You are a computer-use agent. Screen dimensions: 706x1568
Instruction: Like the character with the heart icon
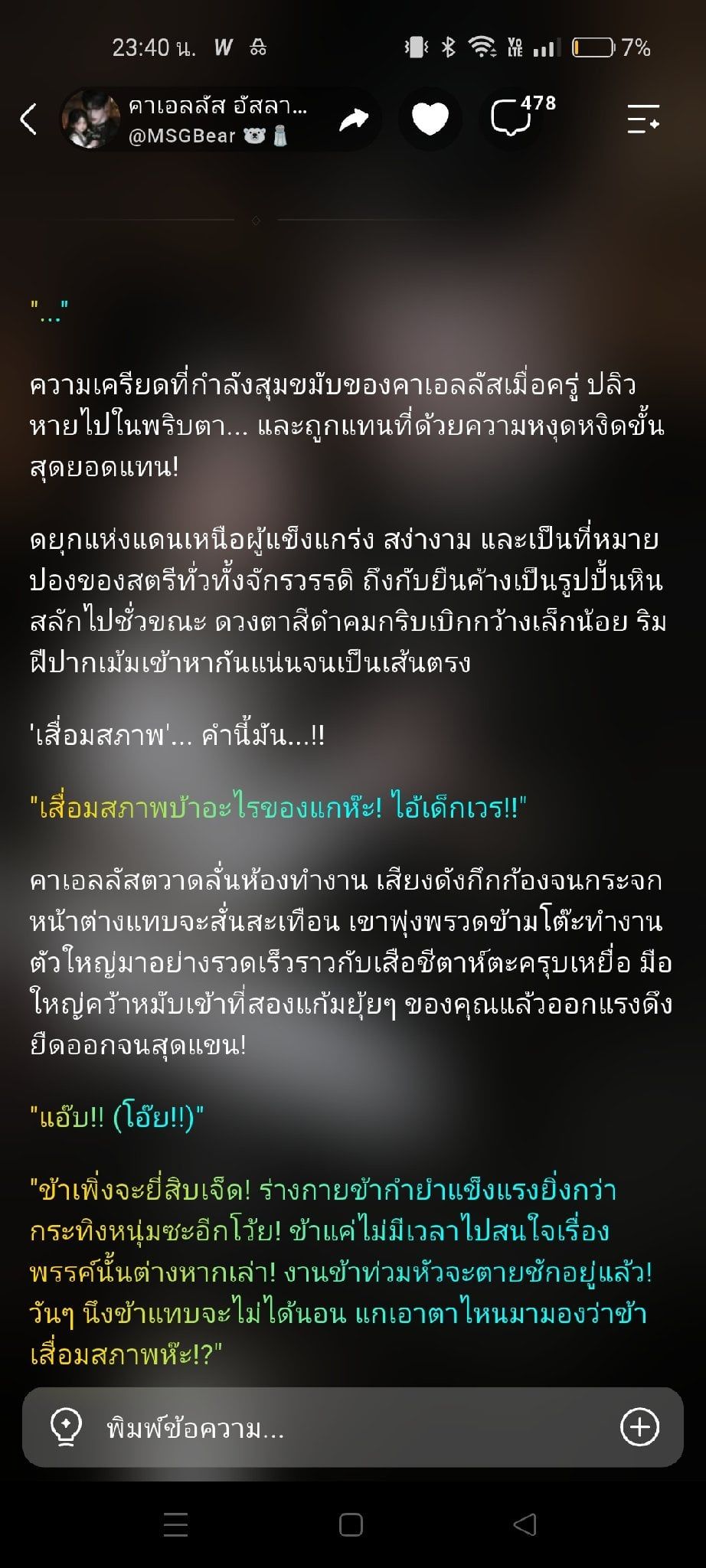430,119
